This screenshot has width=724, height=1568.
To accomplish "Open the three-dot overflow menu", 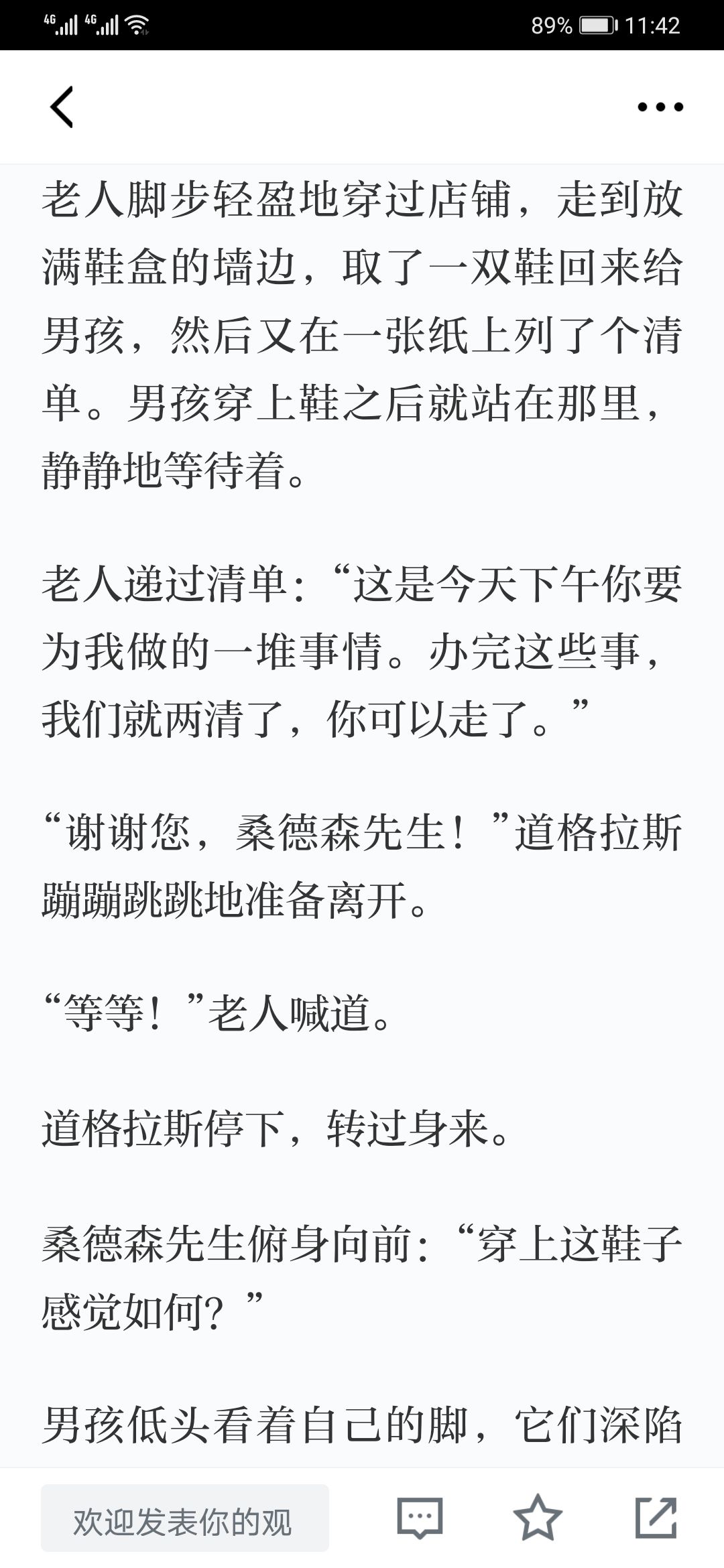I will pyautogui.click(x=660, y=107).
